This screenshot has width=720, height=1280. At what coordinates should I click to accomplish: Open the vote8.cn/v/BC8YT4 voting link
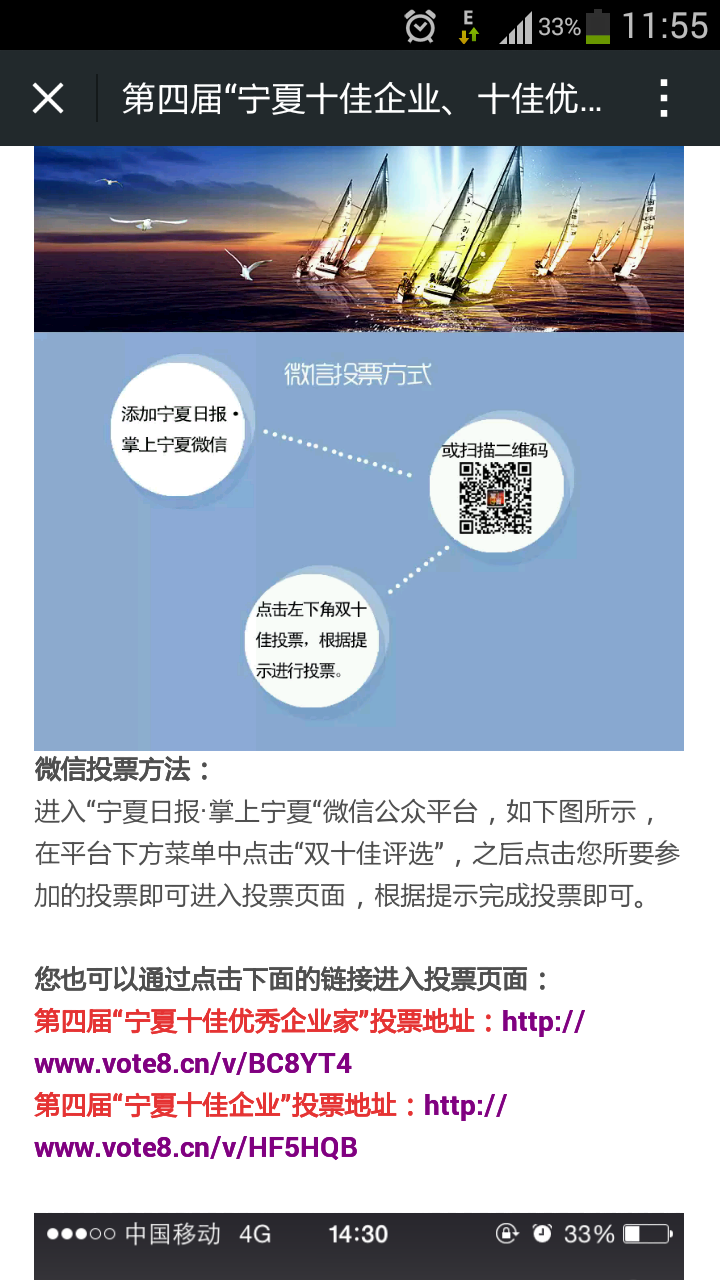tap(193, 1063)
